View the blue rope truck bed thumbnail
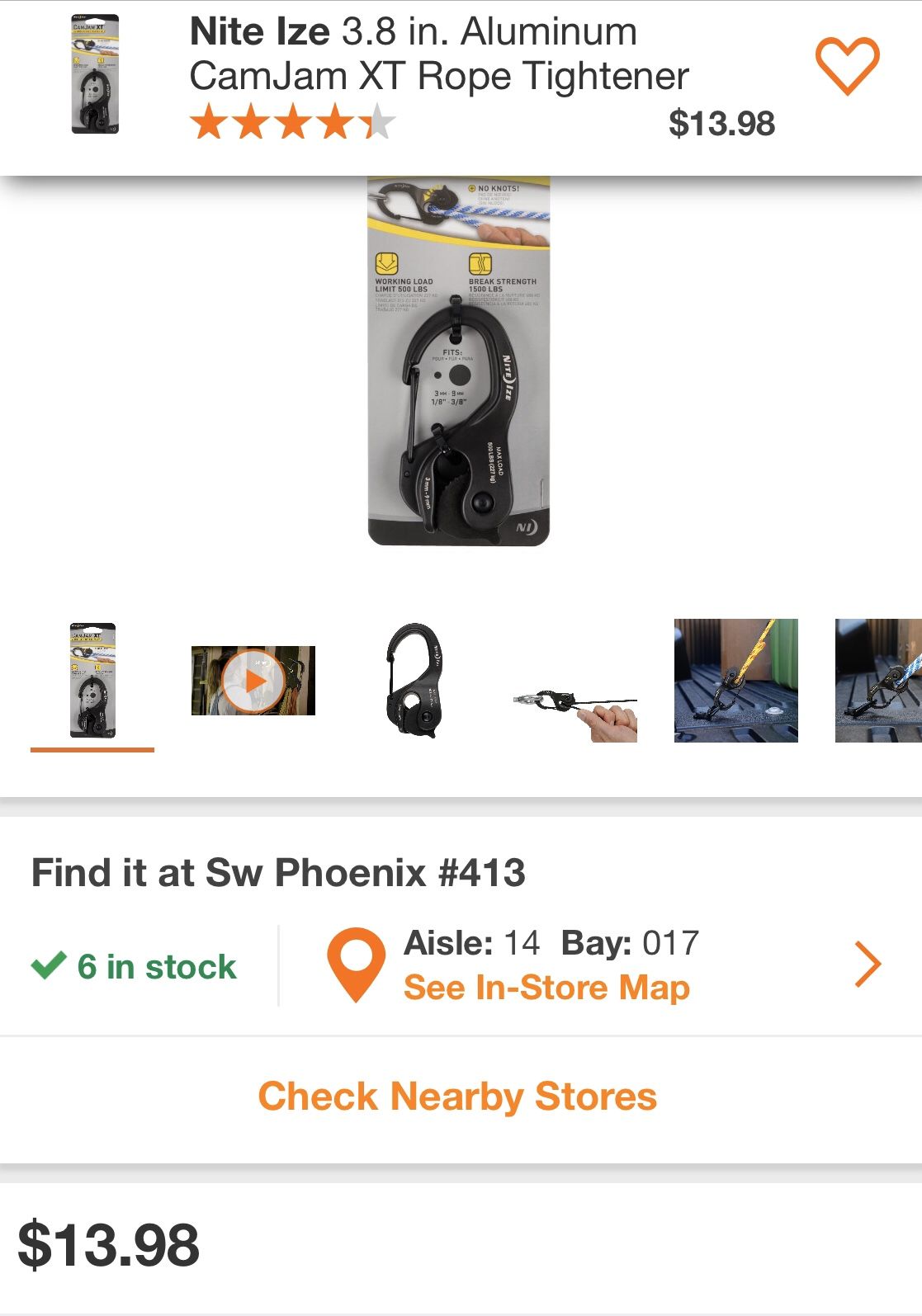 click(878, 681)
